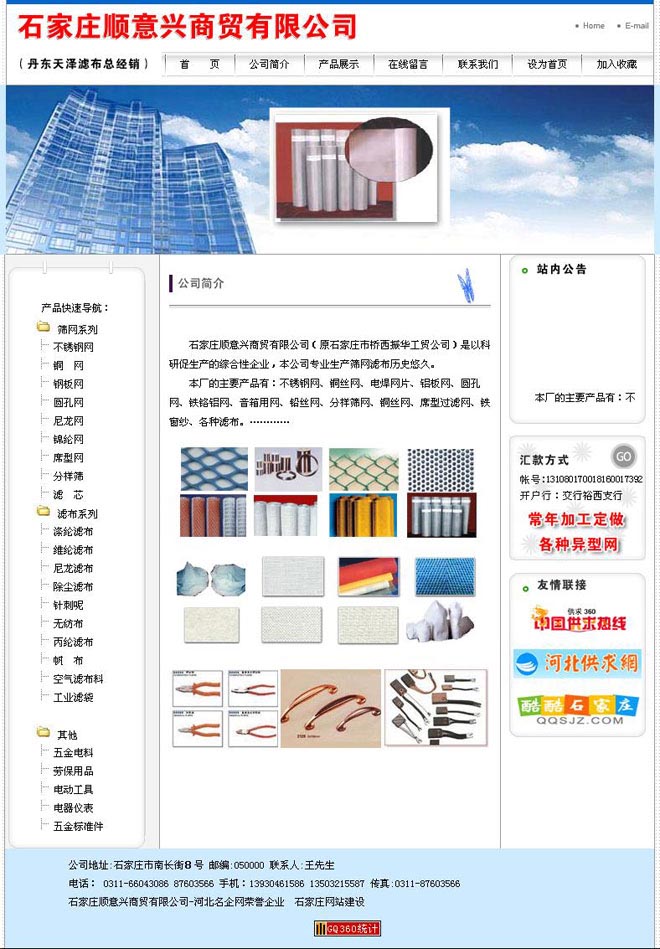Image resolution: width=660 pixels, height=949 pixels.
Task: Open the 产品展示 page
Action: (338, 64)
